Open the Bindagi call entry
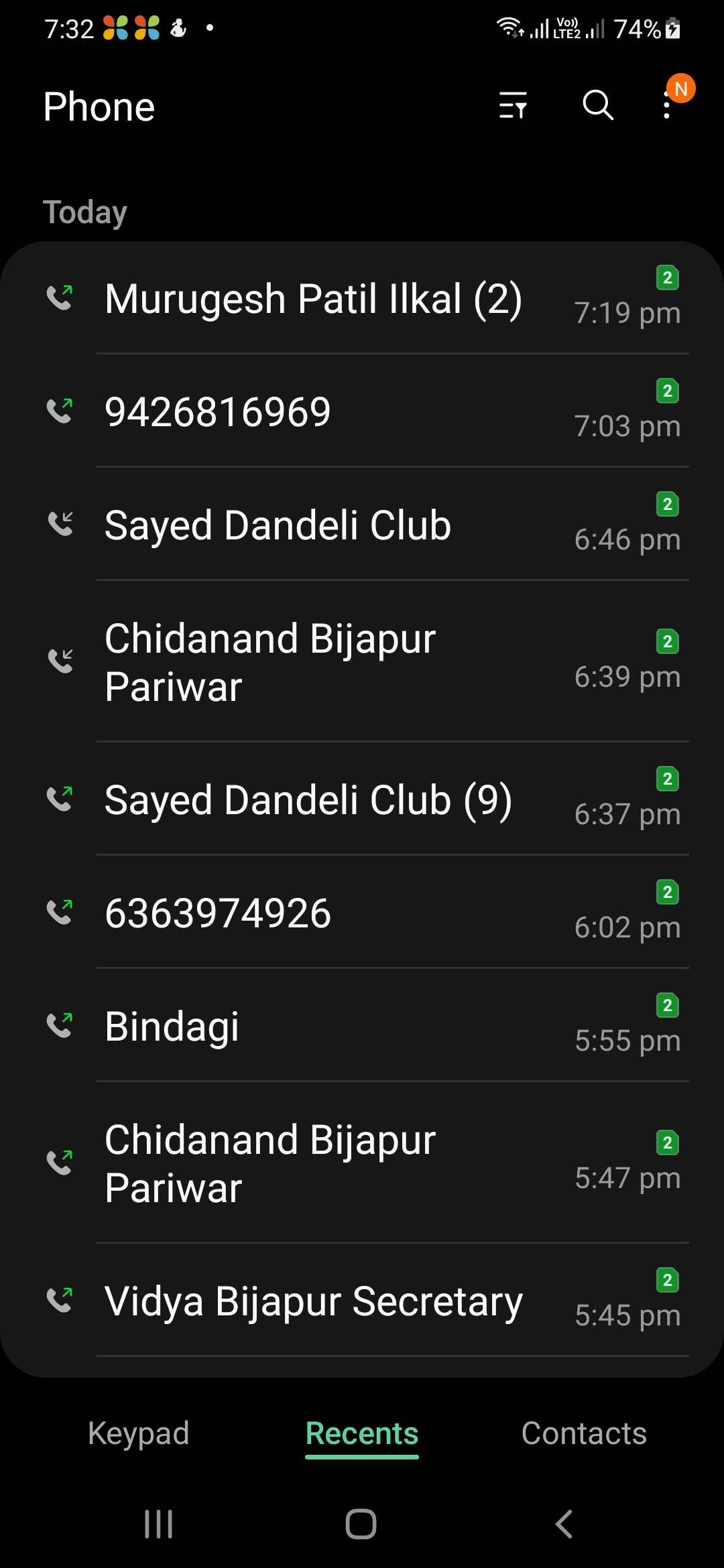The width and height of the screenshot is (724, 1568). point(172,1027)
